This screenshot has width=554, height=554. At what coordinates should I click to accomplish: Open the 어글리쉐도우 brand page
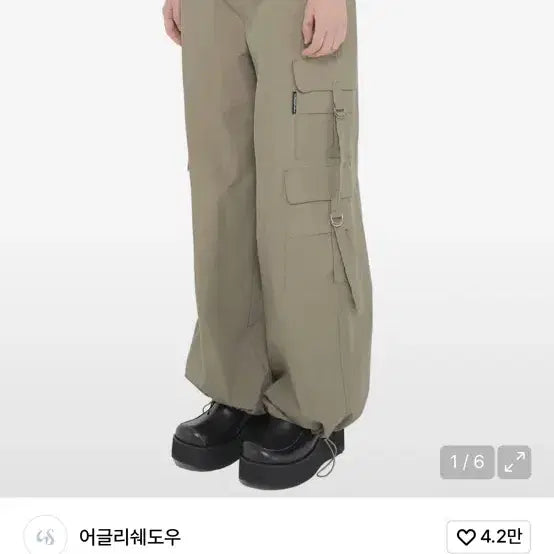point(130,537)
